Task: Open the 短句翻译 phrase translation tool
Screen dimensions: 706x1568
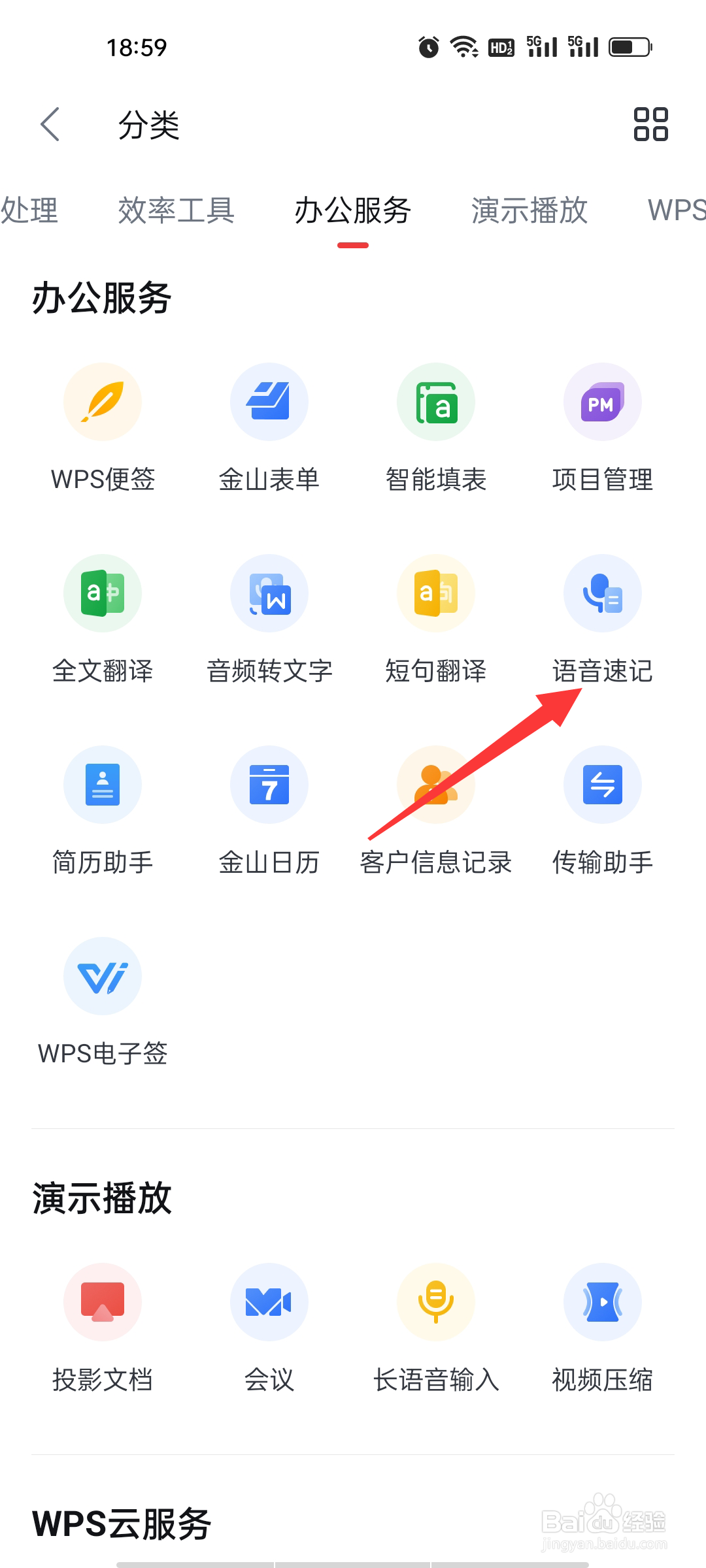Action: (x=436, y=593)
